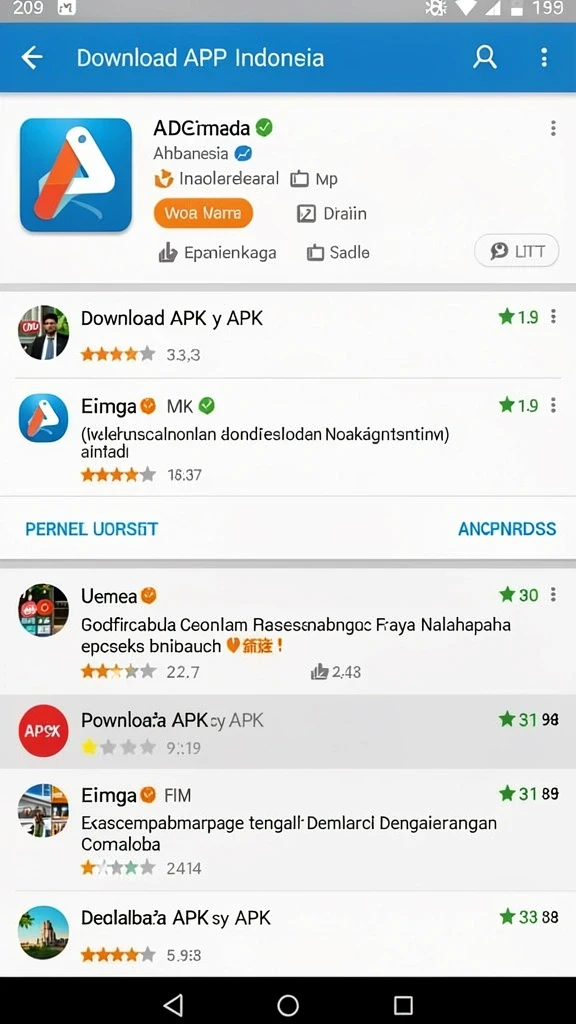The image size is (576, 1024).
Task: Open overflow menu for ADCimada
Action: click(x=553, y=129)
